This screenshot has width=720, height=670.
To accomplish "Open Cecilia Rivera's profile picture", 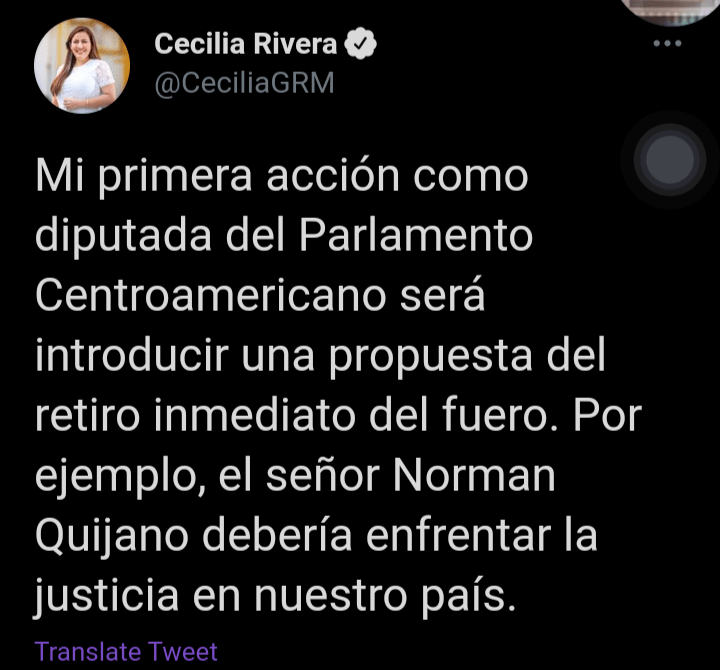I will point(82,65).
